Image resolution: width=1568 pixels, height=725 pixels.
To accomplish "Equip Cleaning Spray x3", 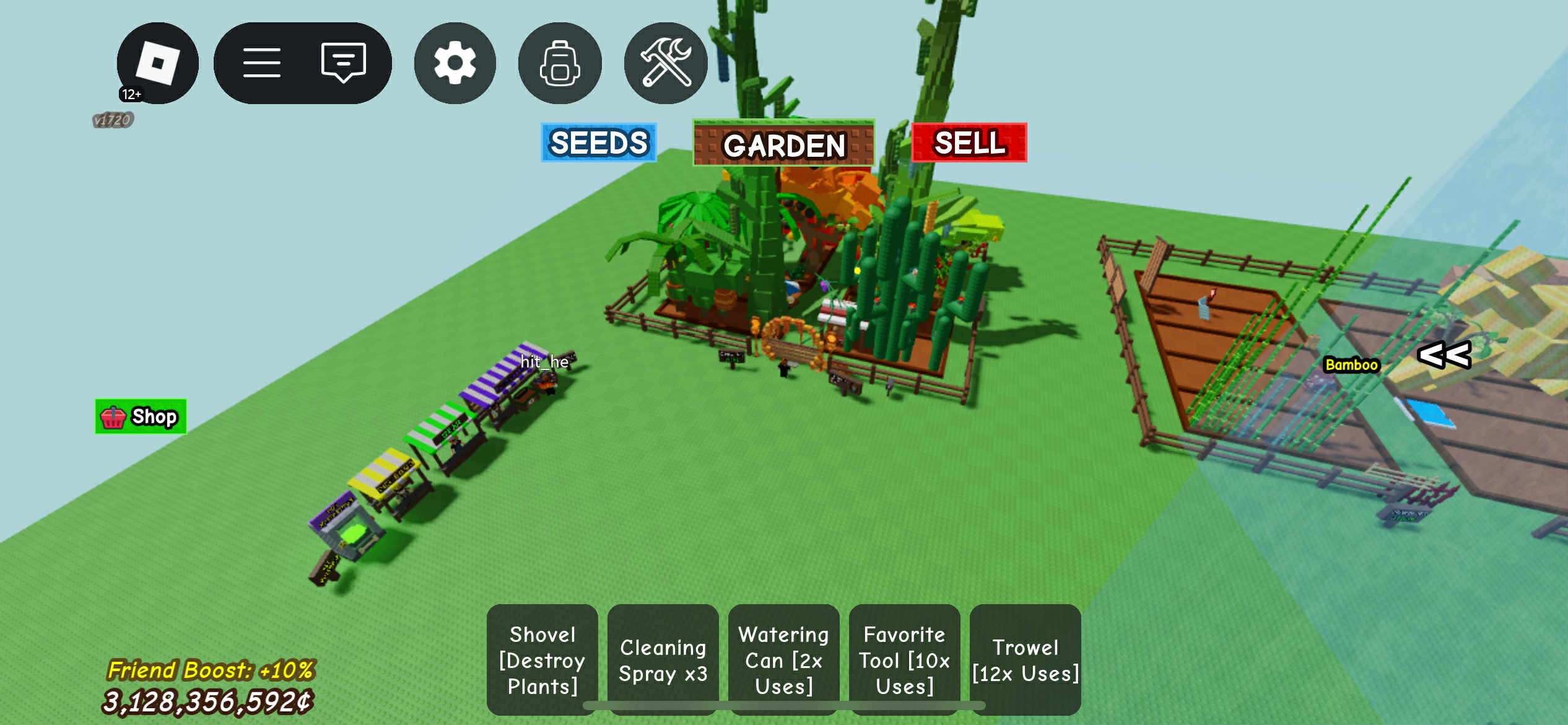I will (x=663, y=659).
